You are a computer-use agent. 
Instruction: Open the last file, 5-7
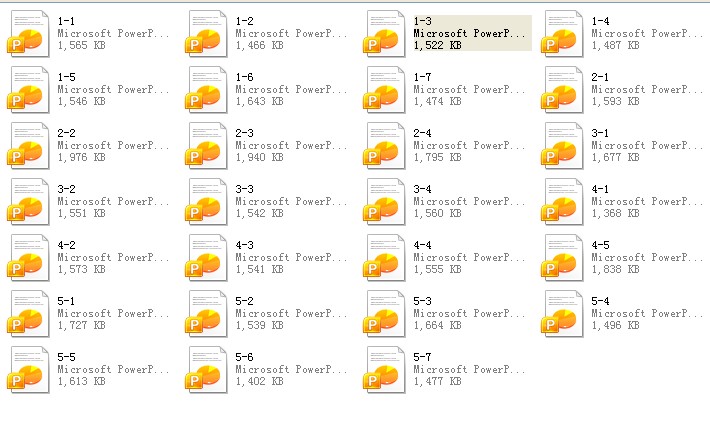pos(385,370)
